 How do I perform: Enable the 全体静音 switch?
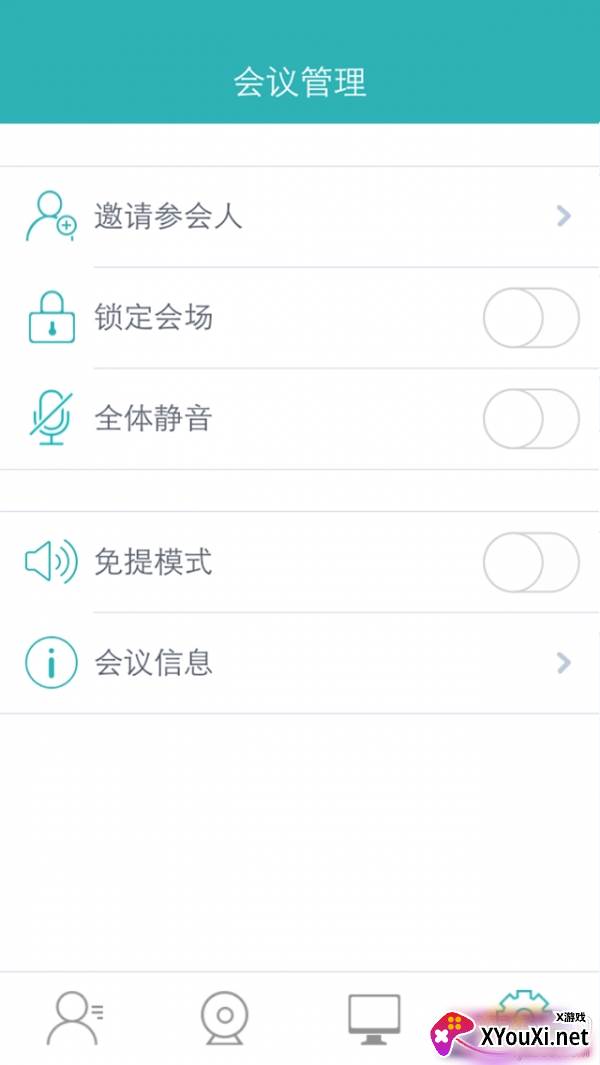tap(531, 419)
